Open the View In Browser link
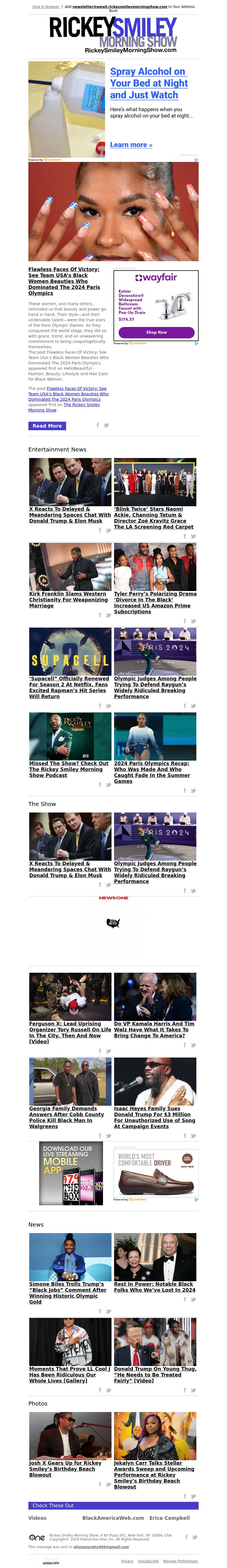This screenshot has width=227, height=1568. (x=46, y=7)
